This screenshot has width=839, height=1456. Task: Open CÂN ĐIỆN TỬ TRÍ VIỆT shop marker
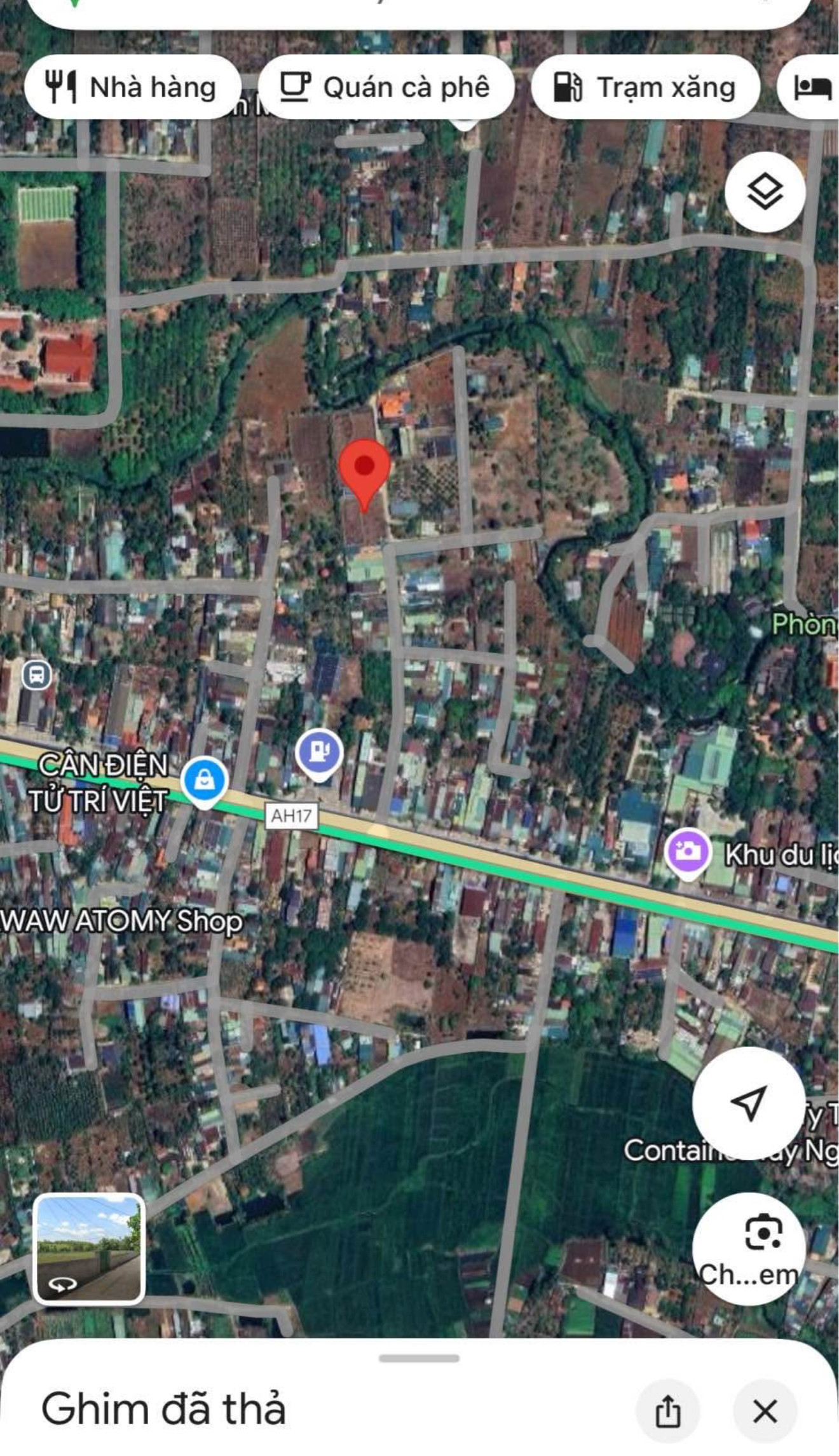point(204,780)
